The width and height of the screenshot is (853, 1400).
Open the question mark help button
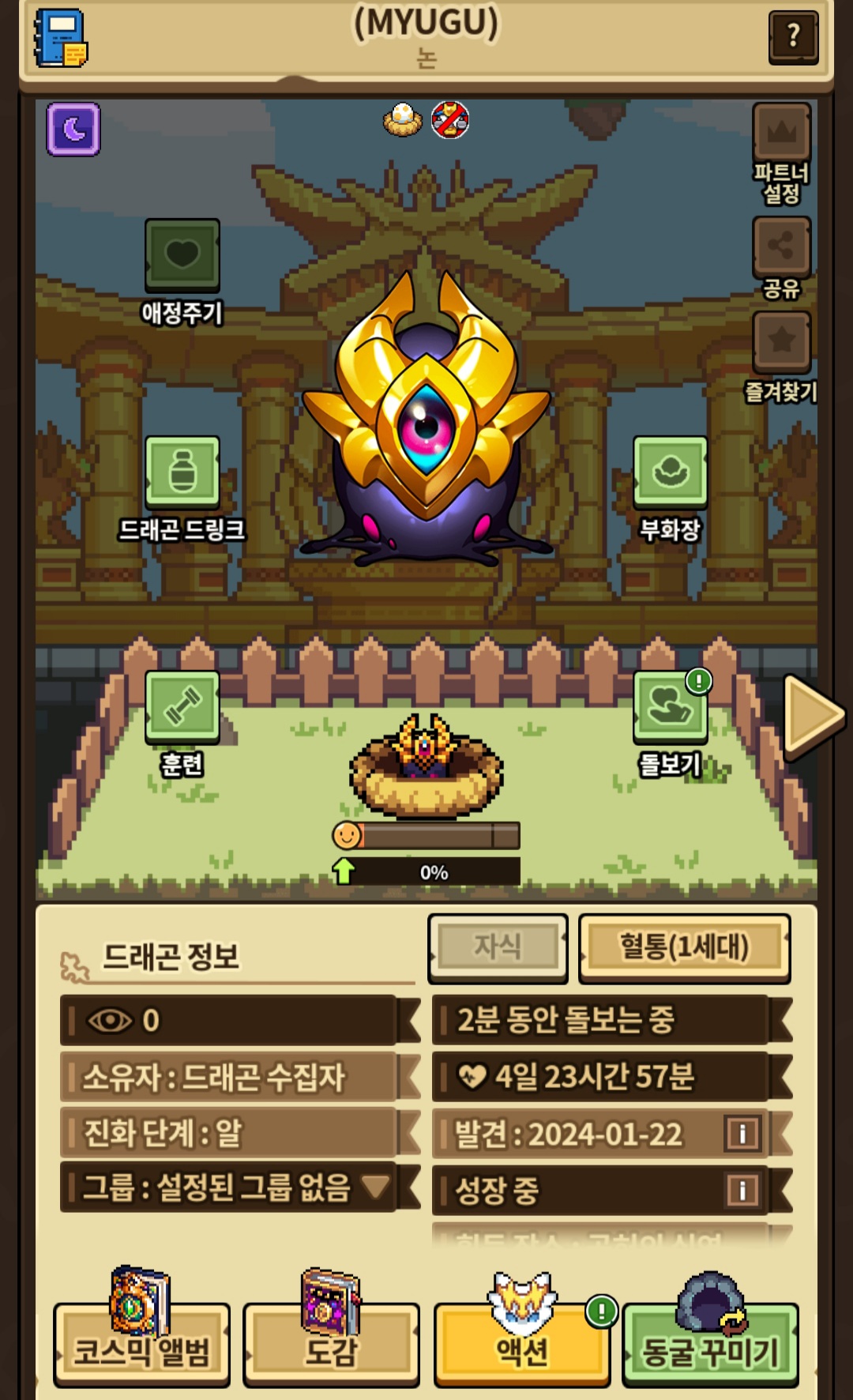[x=792, y=36]
